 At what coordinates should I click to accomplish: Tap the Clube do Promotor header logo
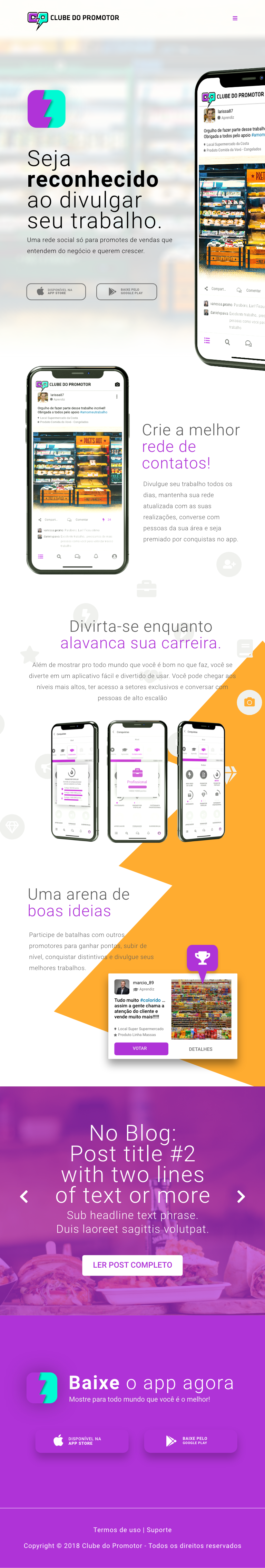point(73,19)
